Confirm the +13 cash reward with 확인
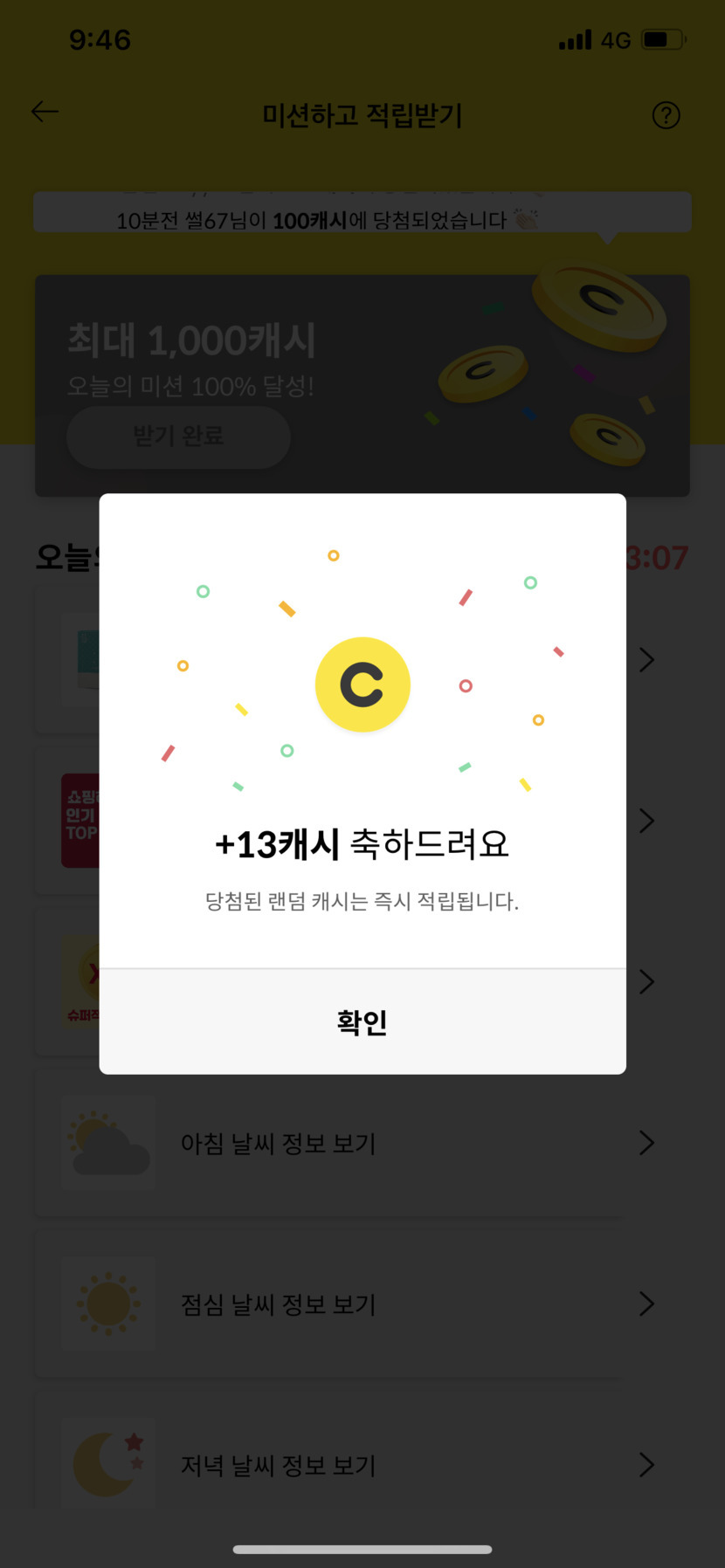The height and width of the screenshot is (1568, 725). point(362,1021)
